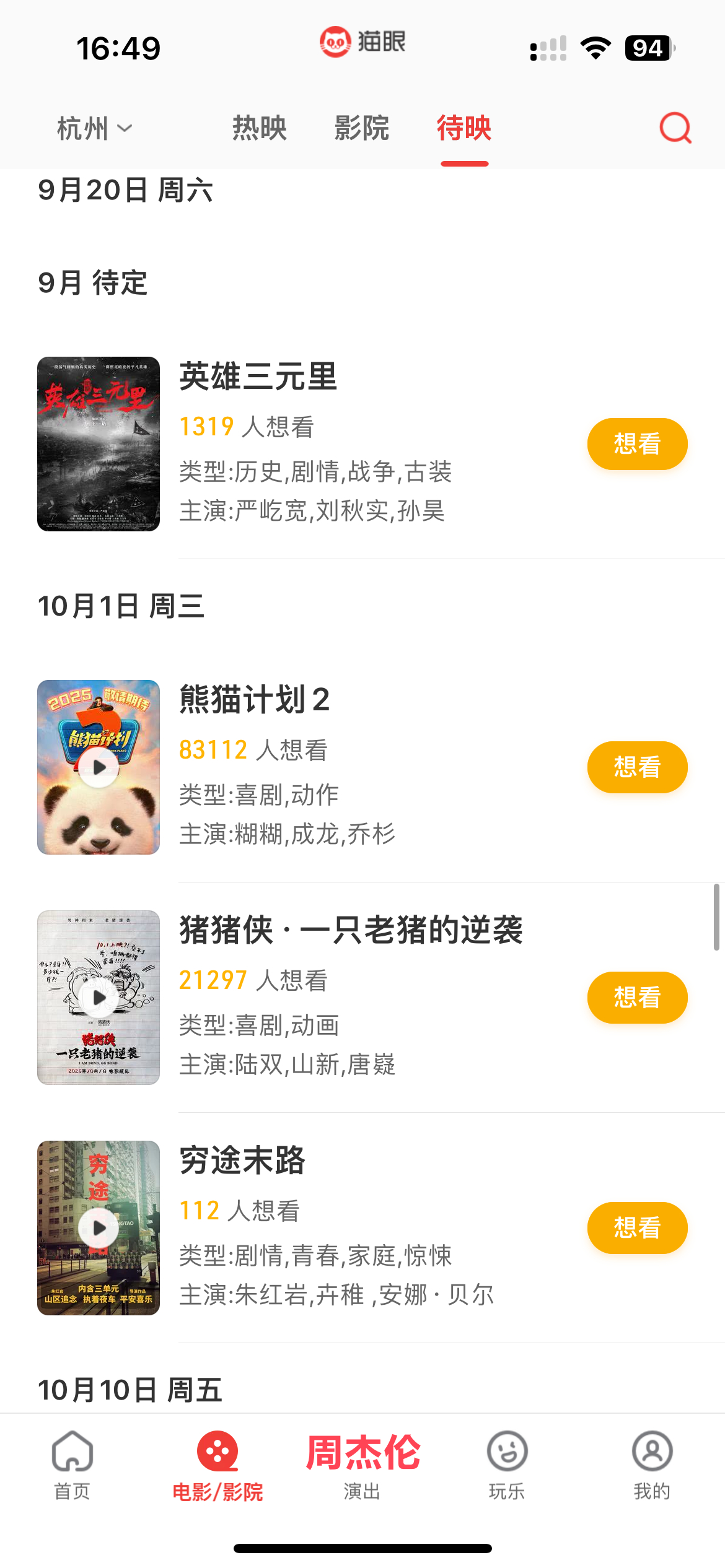
Task: Switch to the 热映 tab
Action: point(260,128)
